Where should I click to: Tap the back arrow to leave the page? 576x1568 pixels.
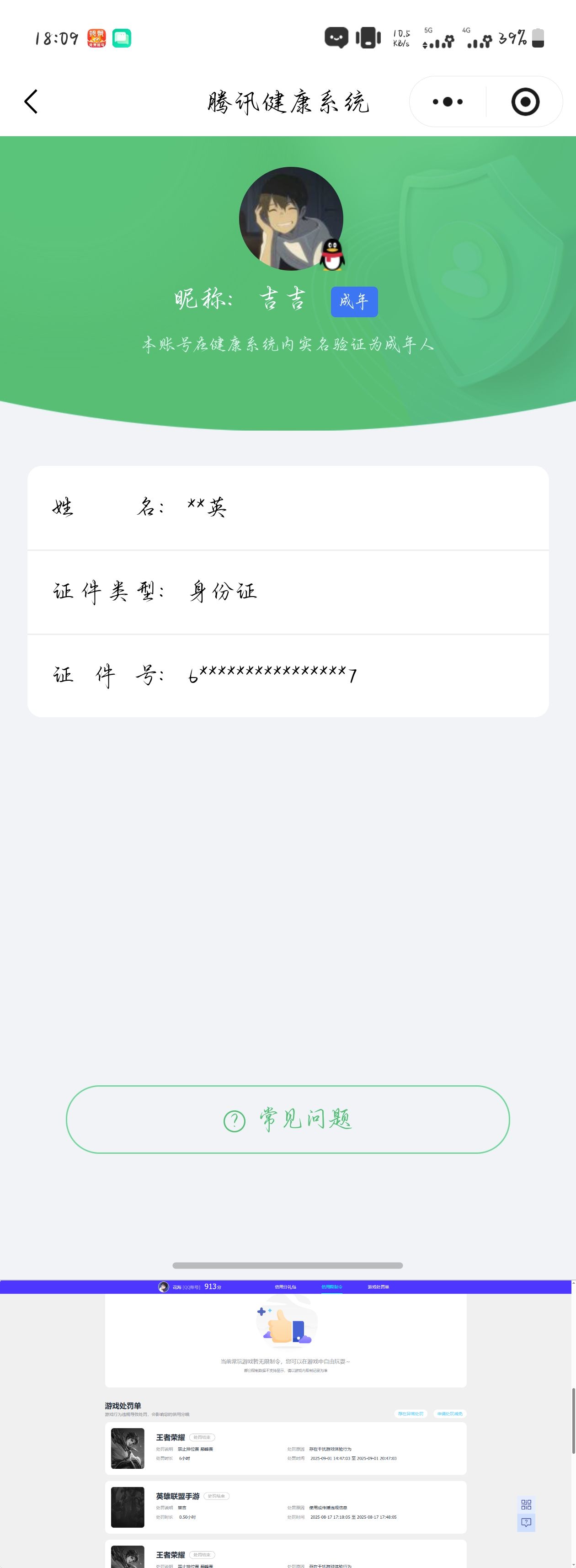point(32,101)
